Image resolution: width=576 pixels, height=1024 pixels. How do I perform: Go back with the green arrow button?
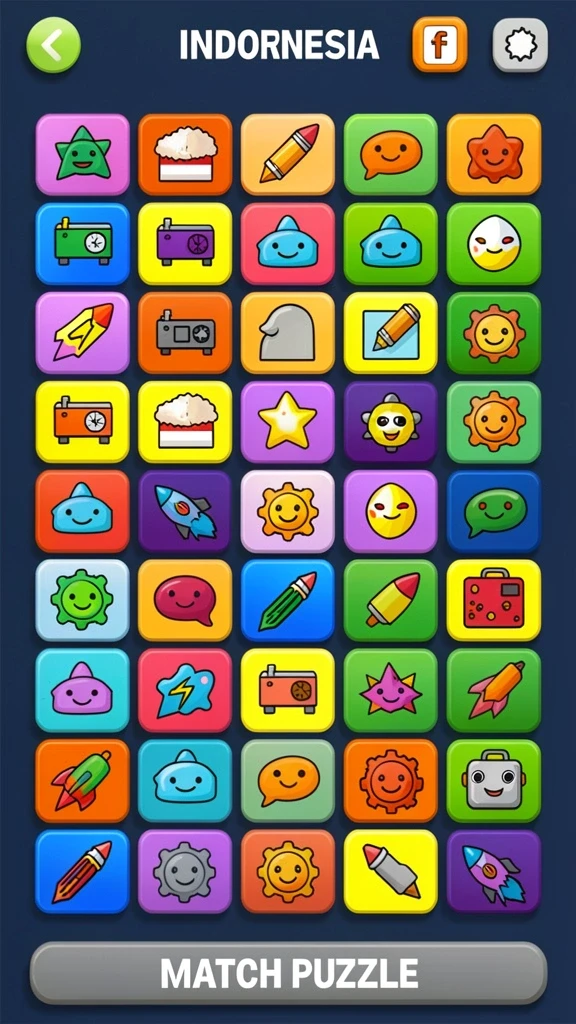[54, 45]
